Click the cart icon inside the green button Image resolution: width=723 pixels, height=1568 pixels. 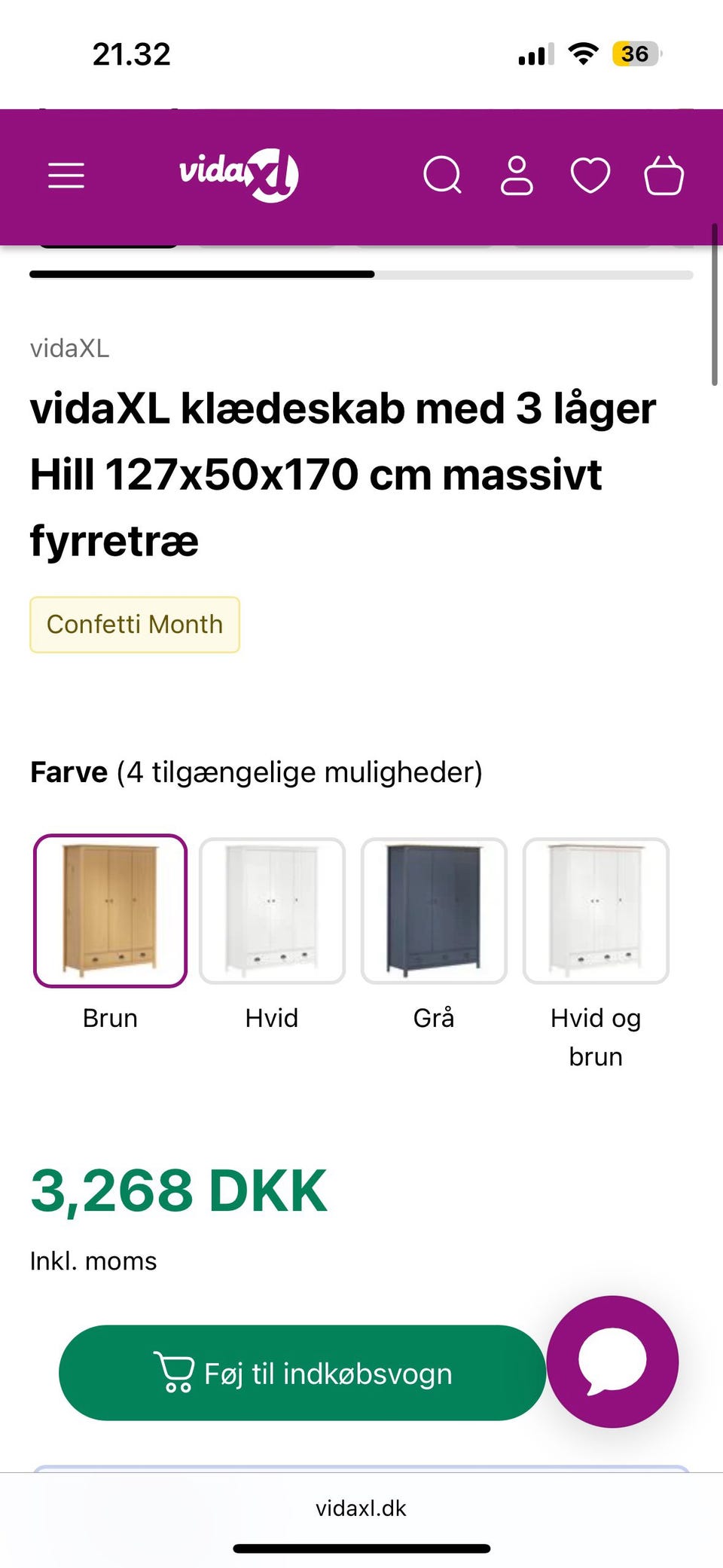[x=175, y=1372]
